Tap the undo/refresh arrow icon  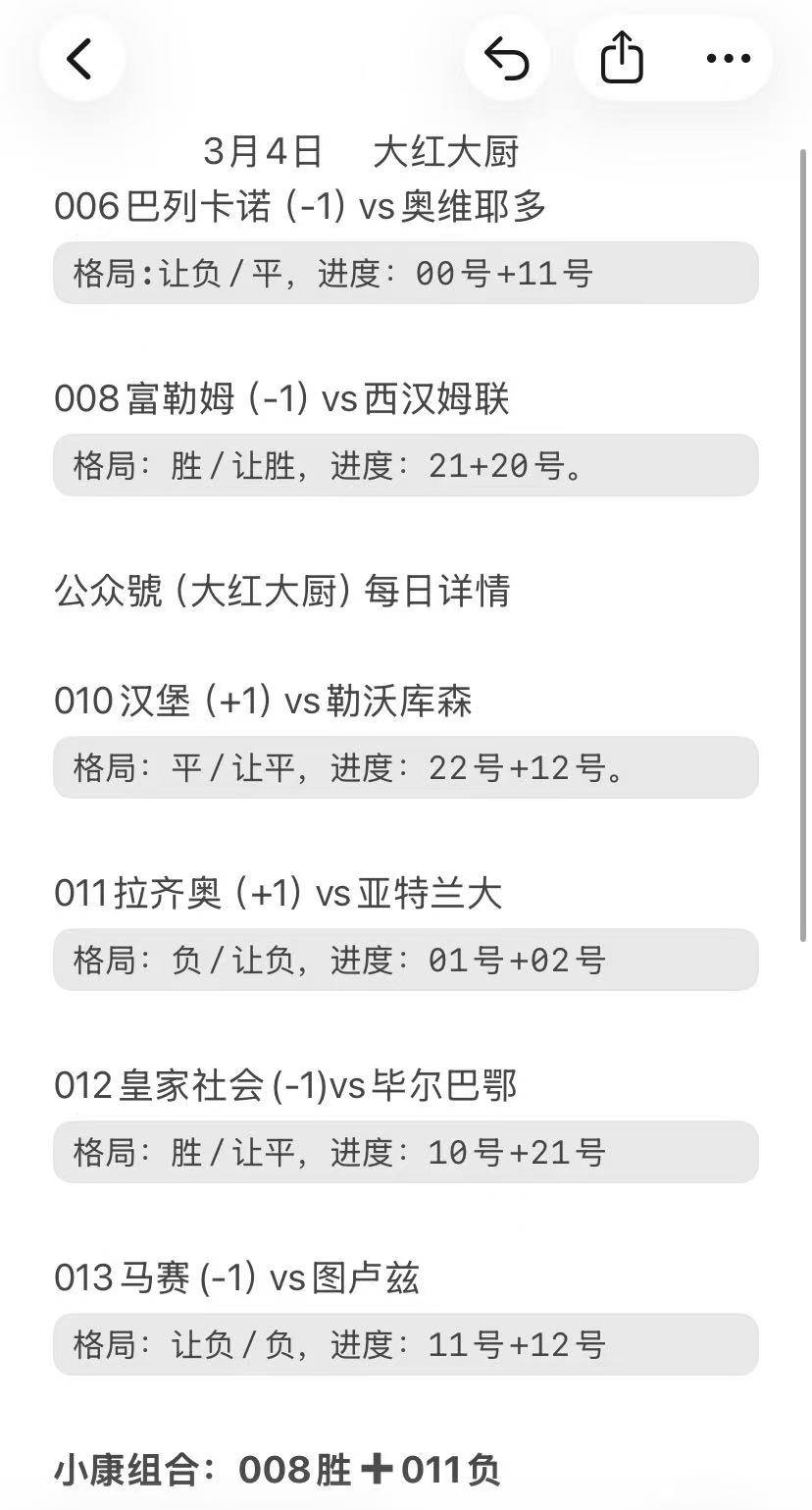tap(507, 58)
